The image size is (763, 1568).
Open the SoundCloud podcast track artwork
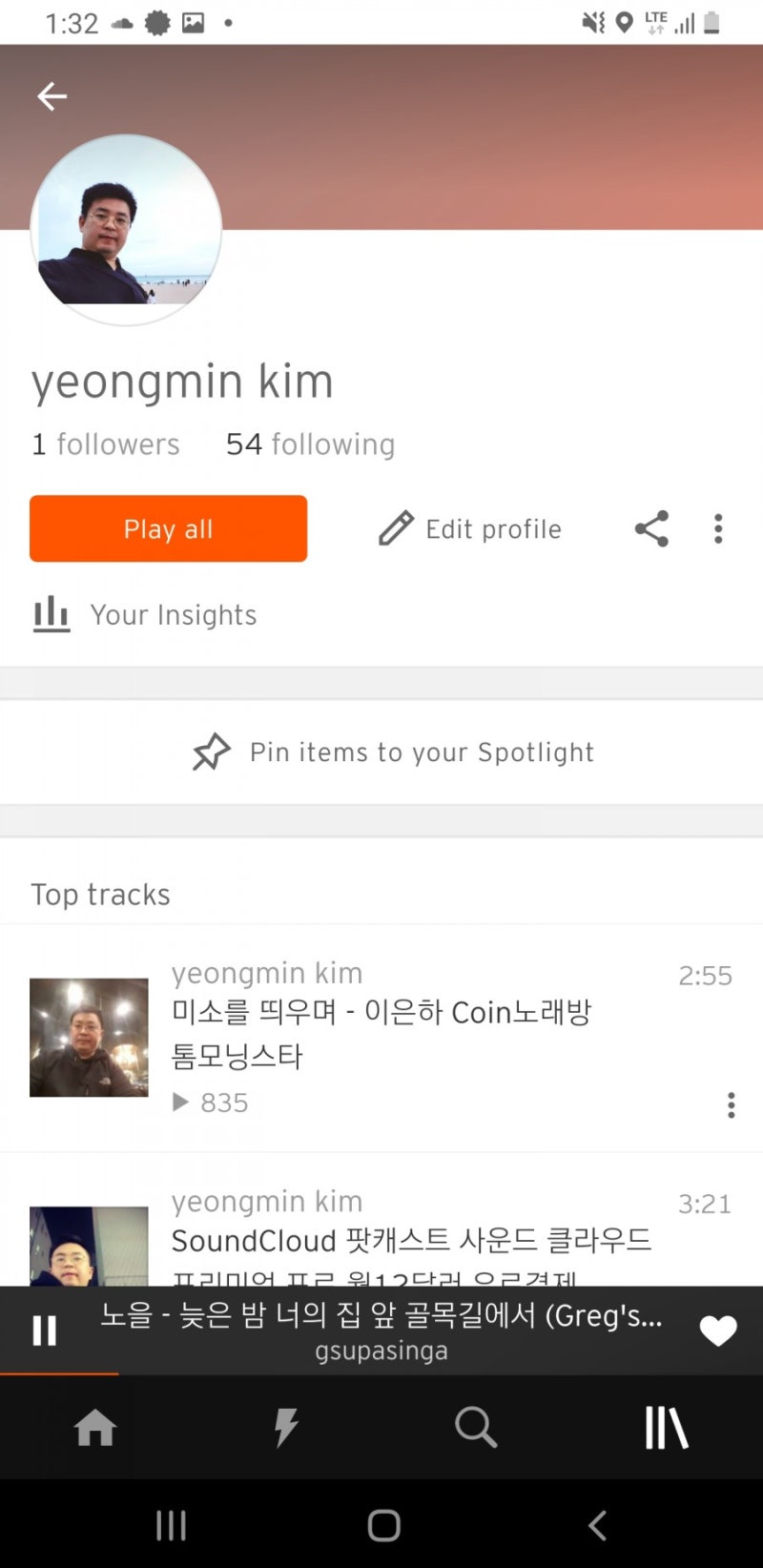(89, 1259)
